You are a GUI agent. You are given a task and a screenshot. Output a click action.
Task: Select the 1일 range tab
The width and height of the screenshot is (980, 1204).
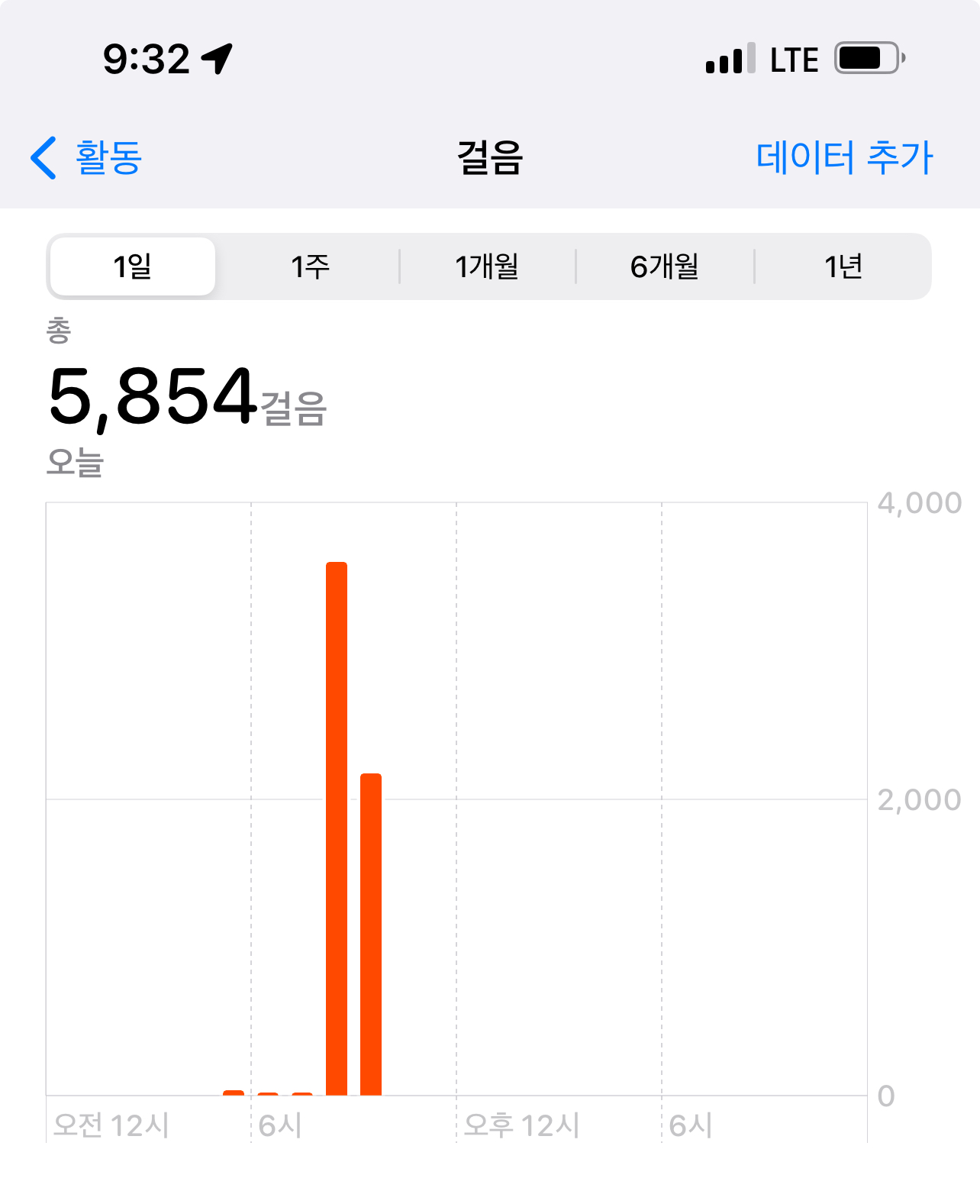pos(132,266)
